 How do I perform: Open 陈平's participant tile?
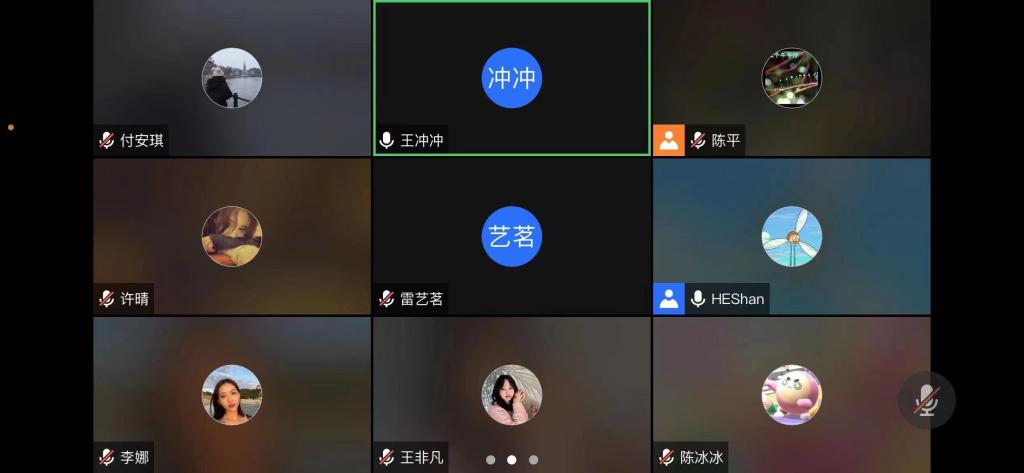[791, 78]
